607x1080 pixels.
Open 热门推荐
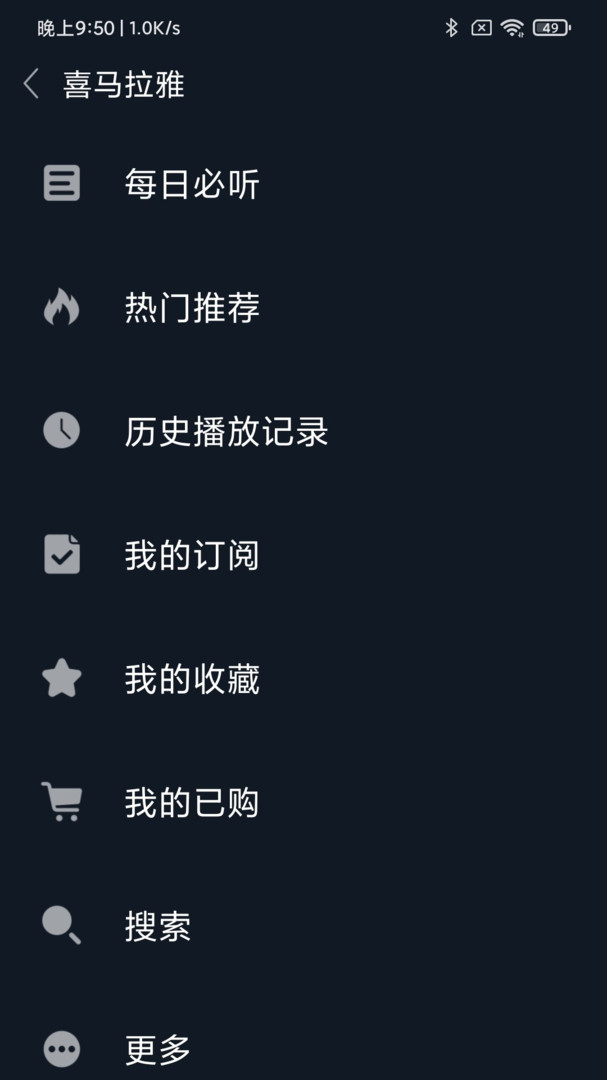coord(303,307)
